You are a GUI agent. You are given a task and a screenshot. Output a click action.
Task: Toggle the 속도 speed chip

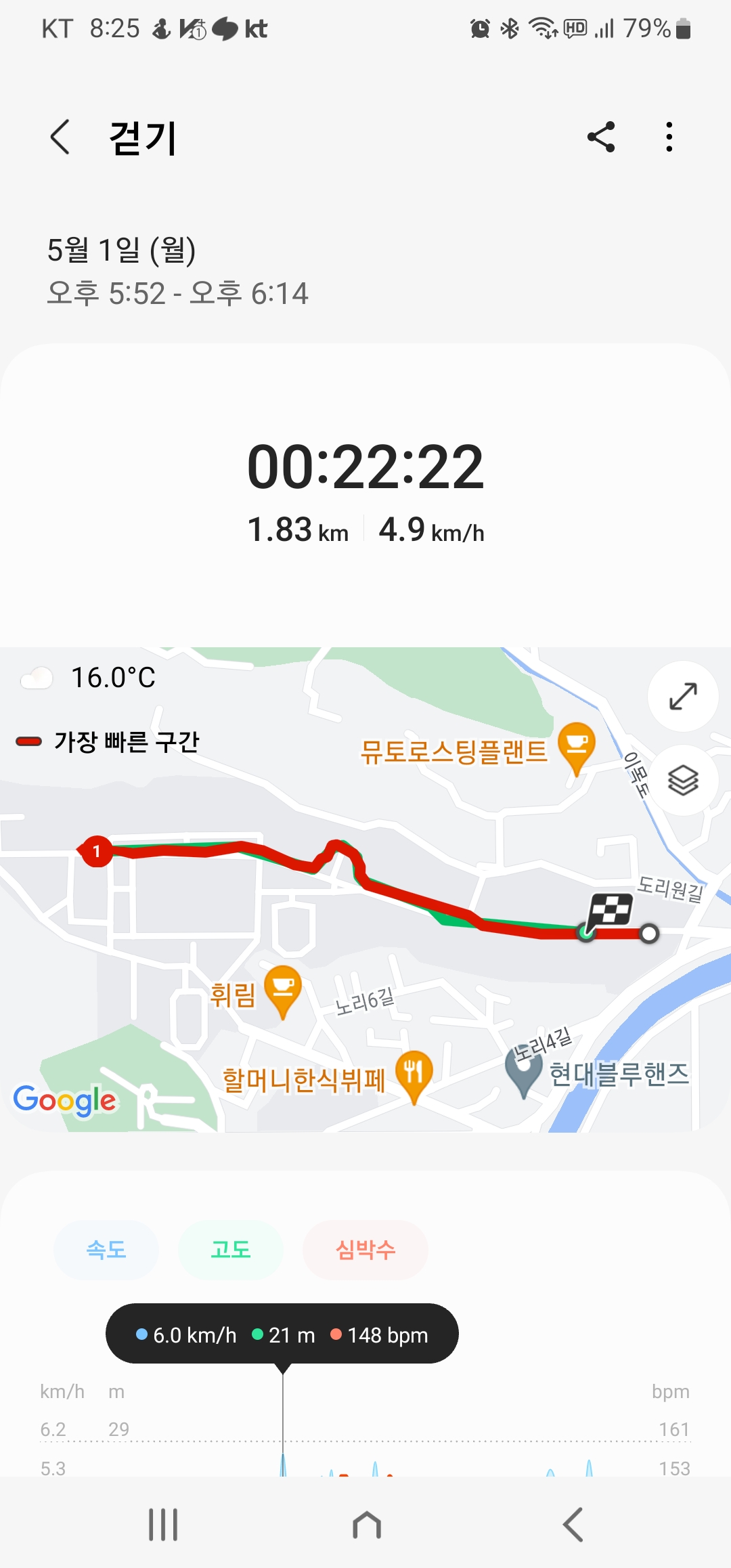[x=106, y=1249]
